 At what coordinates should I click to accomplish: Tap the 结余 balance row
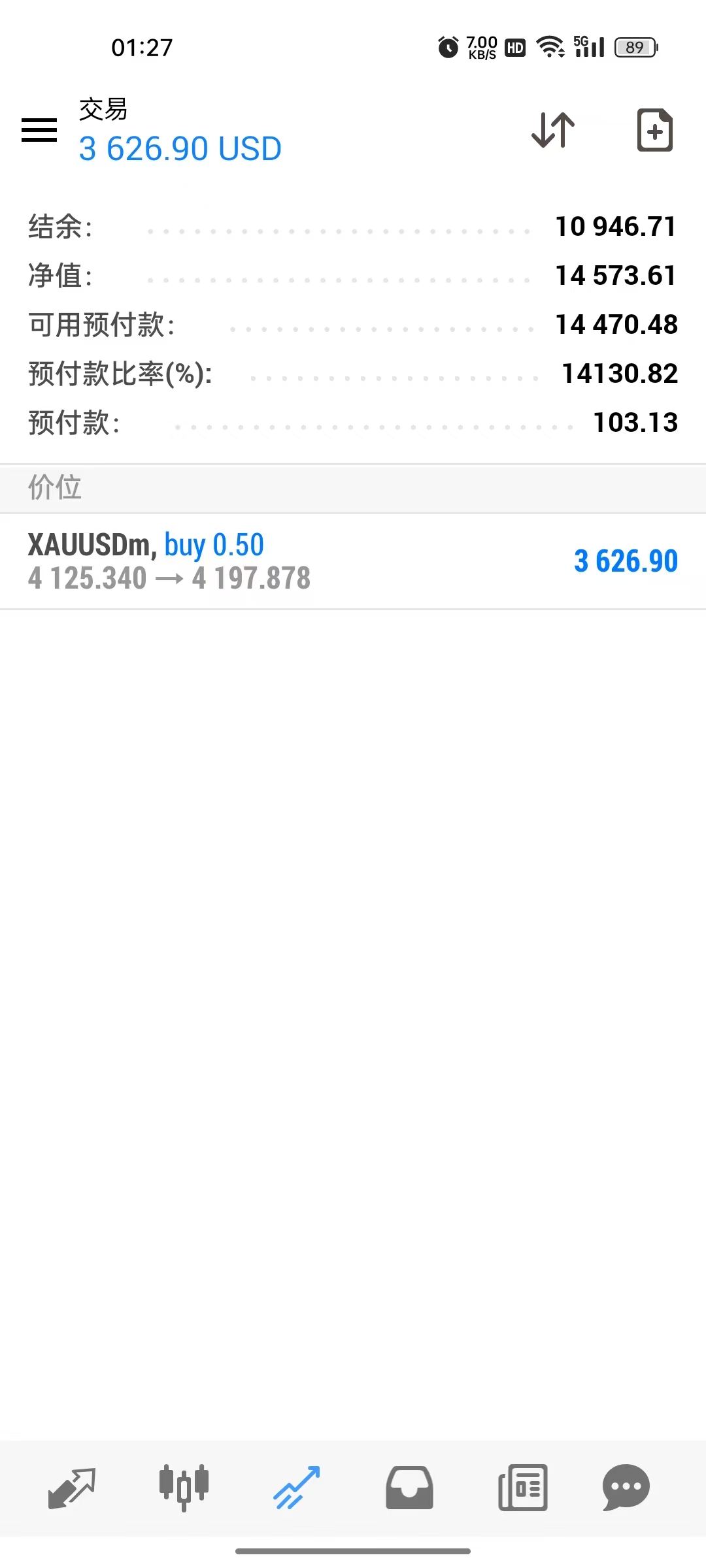click(x=353, y=227)
